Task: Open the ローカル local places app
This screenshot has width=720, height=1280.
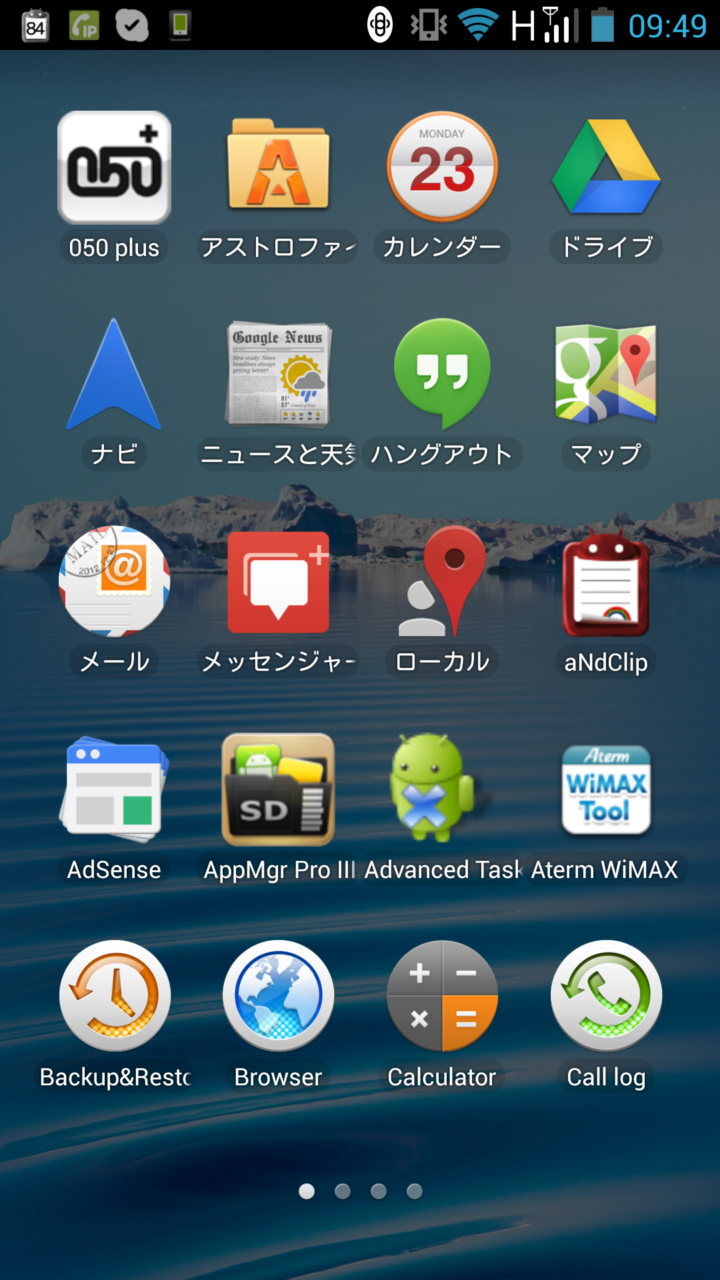Action: tap(442, 582)
